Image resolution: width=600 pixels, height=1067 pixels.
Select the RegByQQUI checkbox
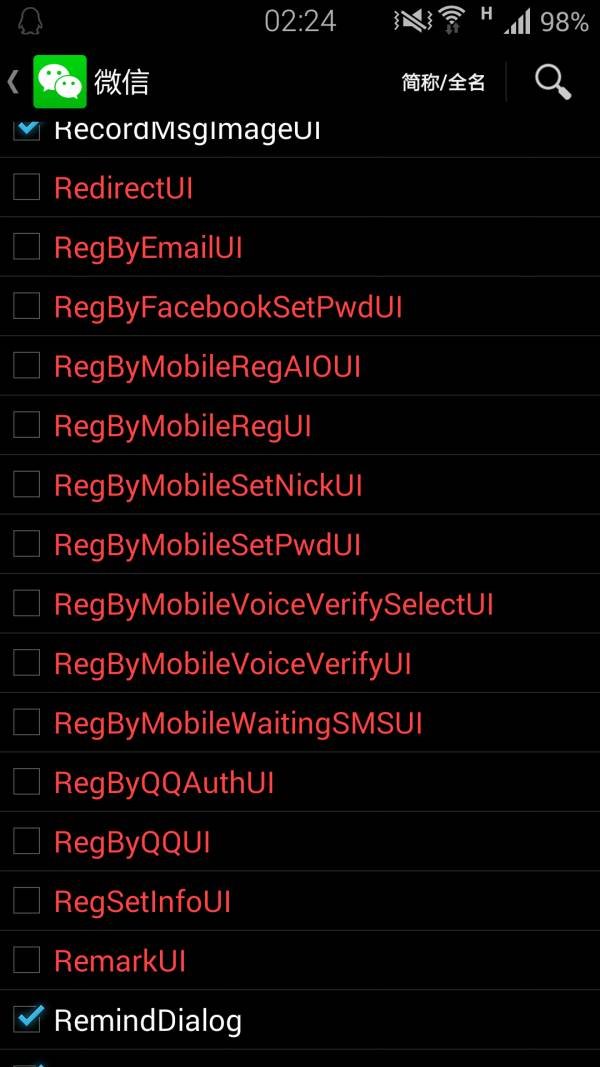(x=27, y=841)
